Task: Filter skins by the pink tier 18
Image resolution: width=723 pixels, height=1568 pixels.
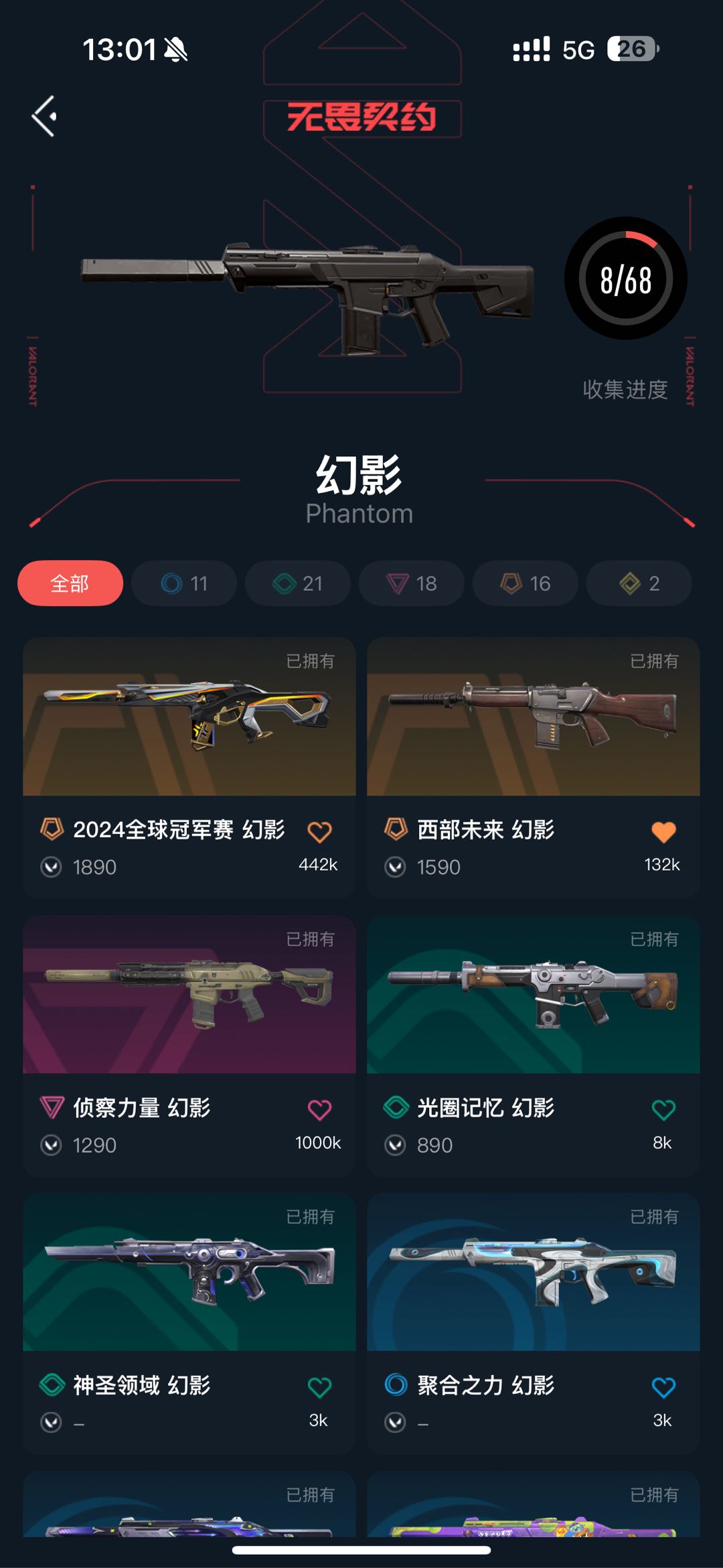Action: [412, 583]
